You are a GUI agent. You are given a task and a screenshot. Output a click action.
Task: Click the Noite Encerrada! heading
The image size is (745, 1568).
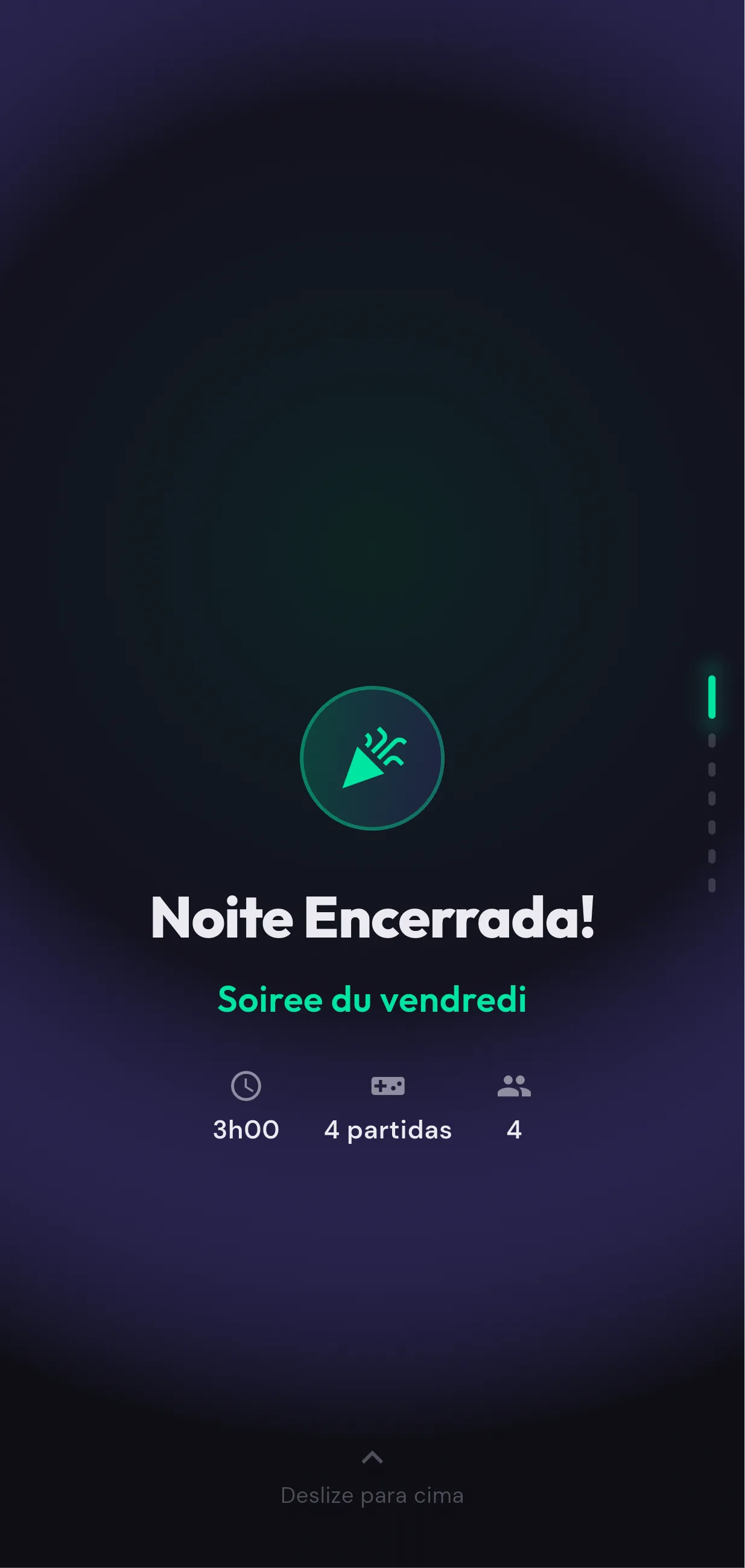point(373,918)
